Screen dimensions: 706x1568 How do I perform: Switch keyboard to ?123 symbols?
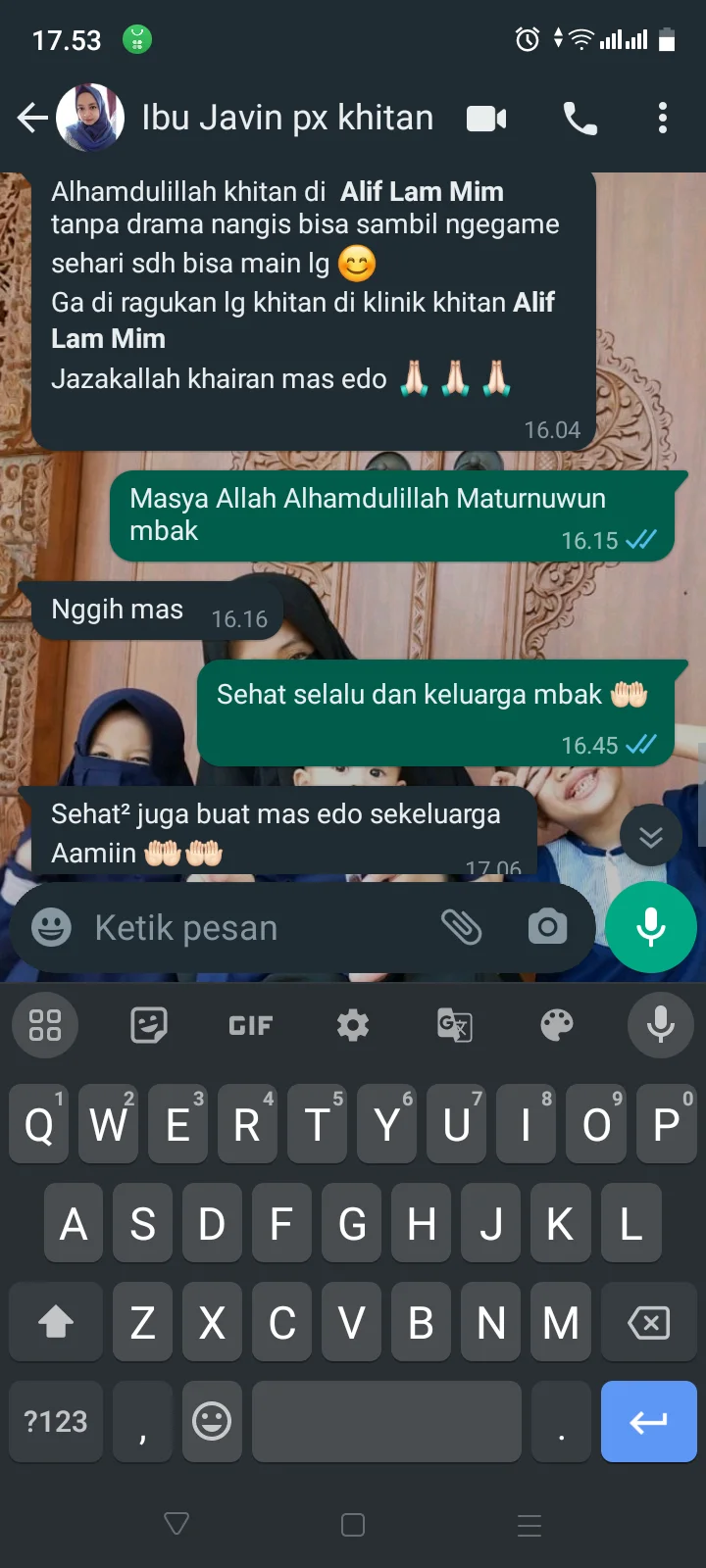click(56, 1421)
